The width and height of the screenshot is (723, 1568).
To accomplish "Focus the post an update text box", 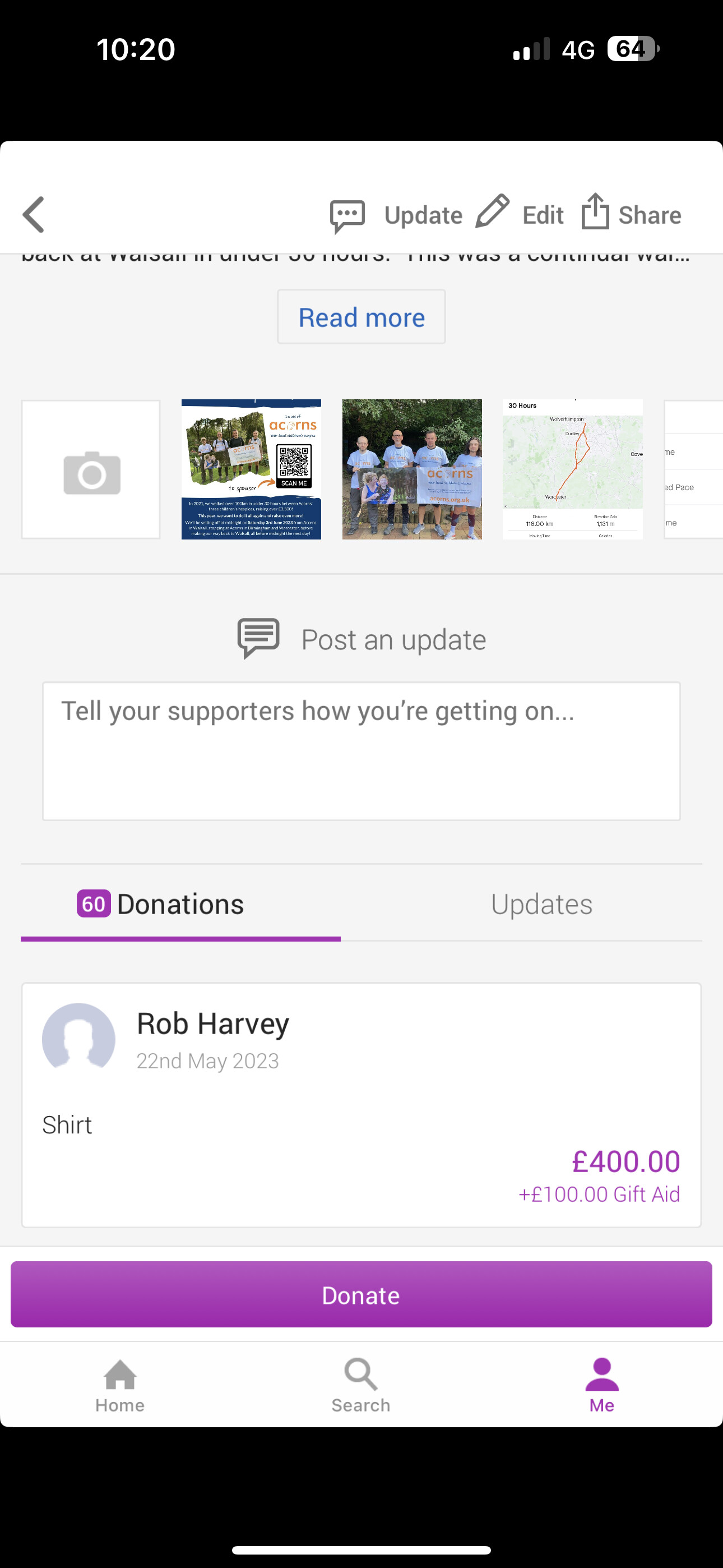I will pyautogui.click(x=361, y=751).
